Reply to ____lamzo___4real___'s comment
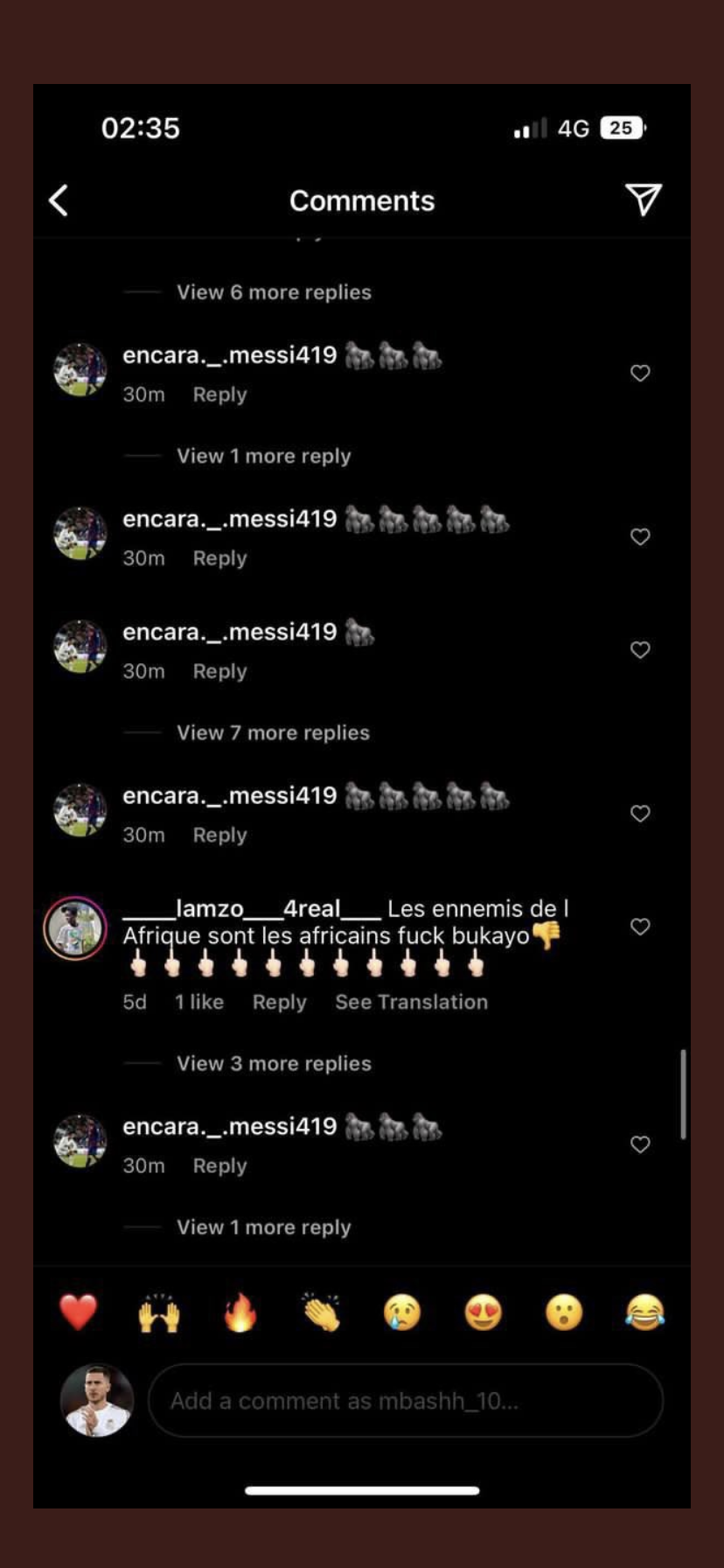Screen dimensions: 724x1568 pyautogui.click(x=279, y=1002)
